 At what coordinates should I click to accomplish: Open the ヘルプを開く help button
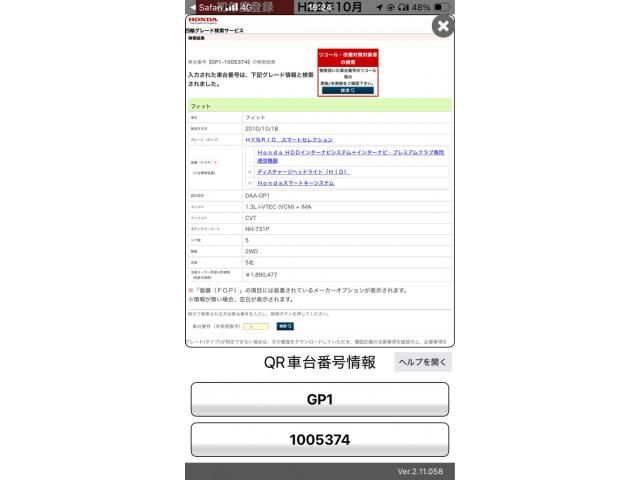pyautogui.click(x=422, y=362)
